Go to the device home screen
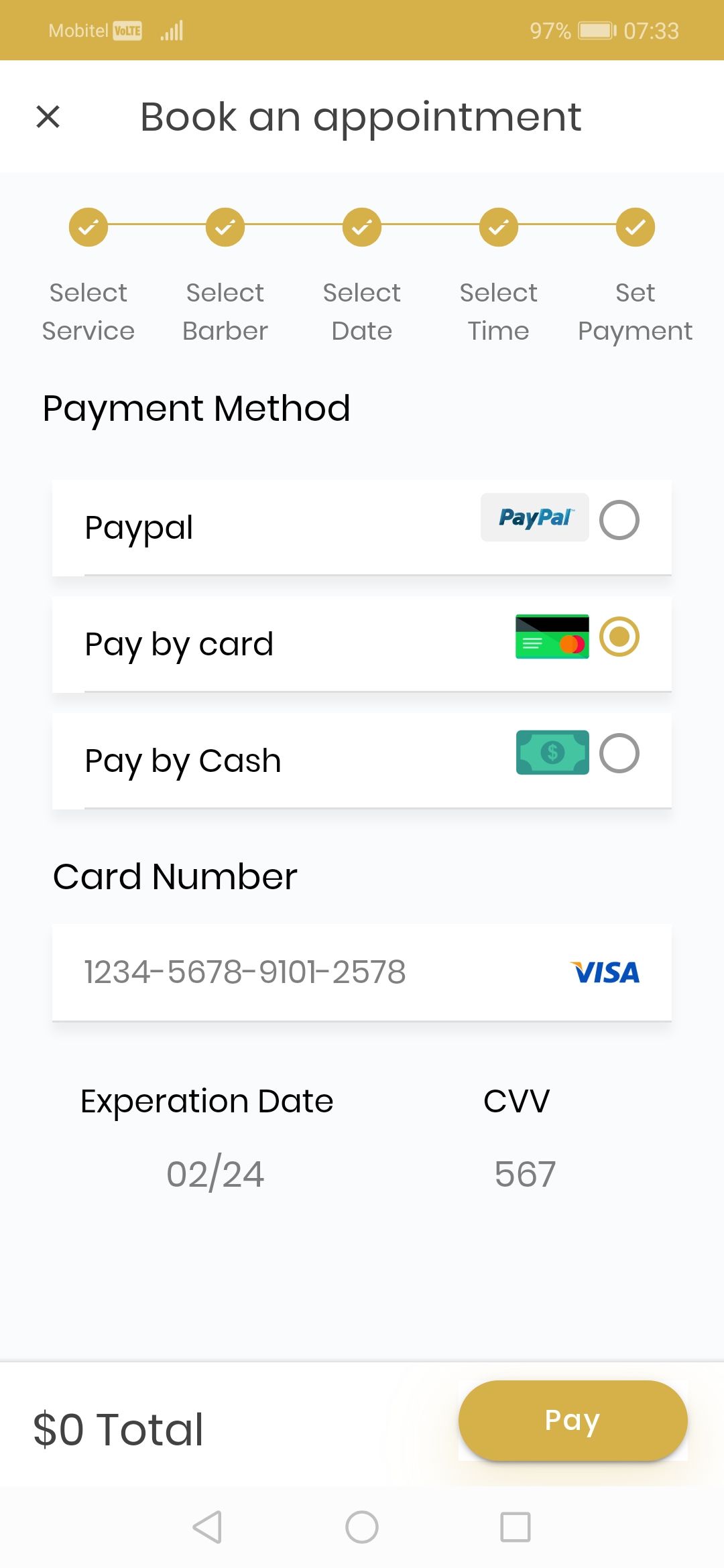This screenshot has height=1568, width=724. click(362, 1527)
